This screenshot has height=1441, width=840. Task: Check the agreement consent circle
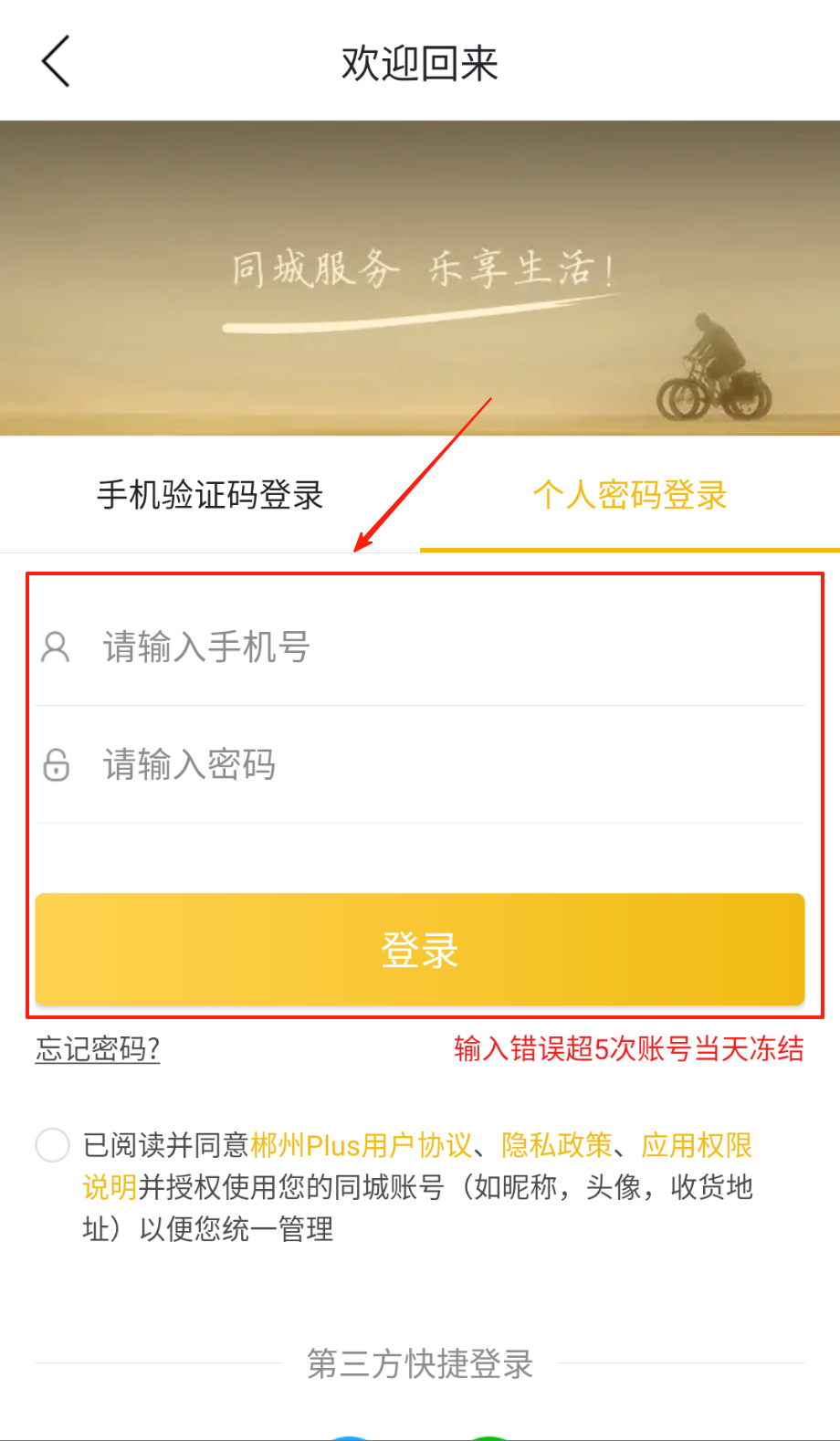click(x=53, y=1145)
